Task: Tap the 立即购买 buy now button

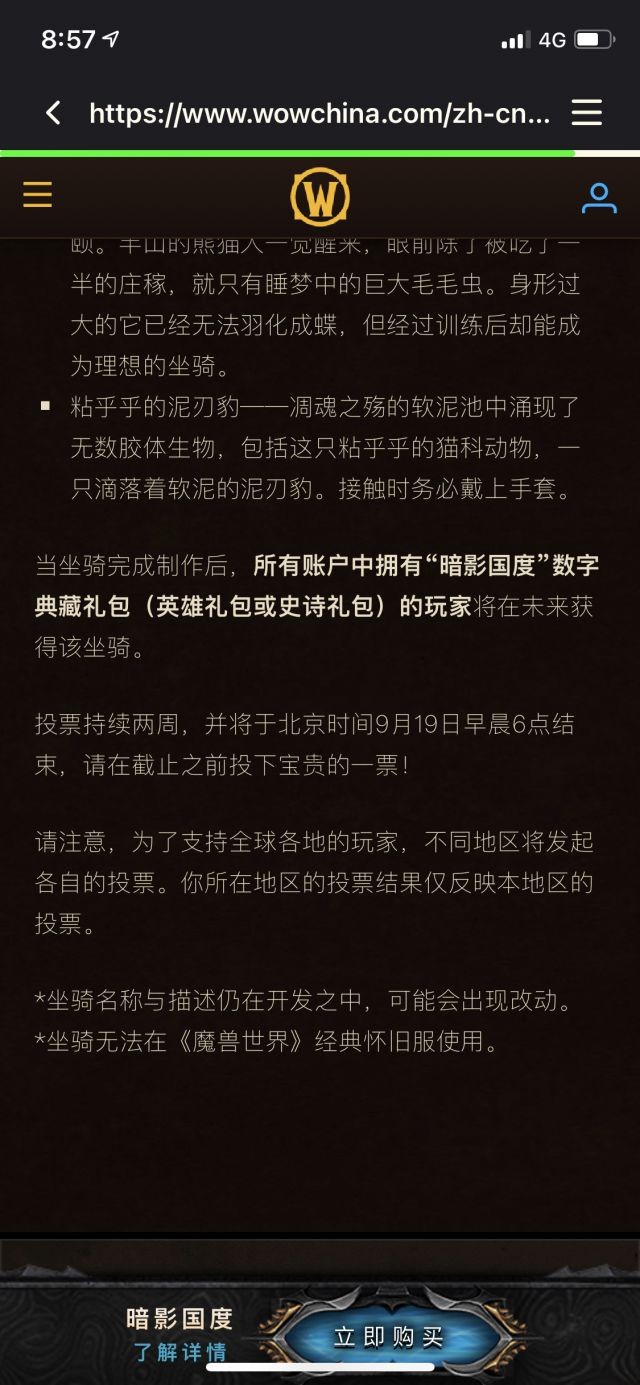Action: coord(389,1337)
